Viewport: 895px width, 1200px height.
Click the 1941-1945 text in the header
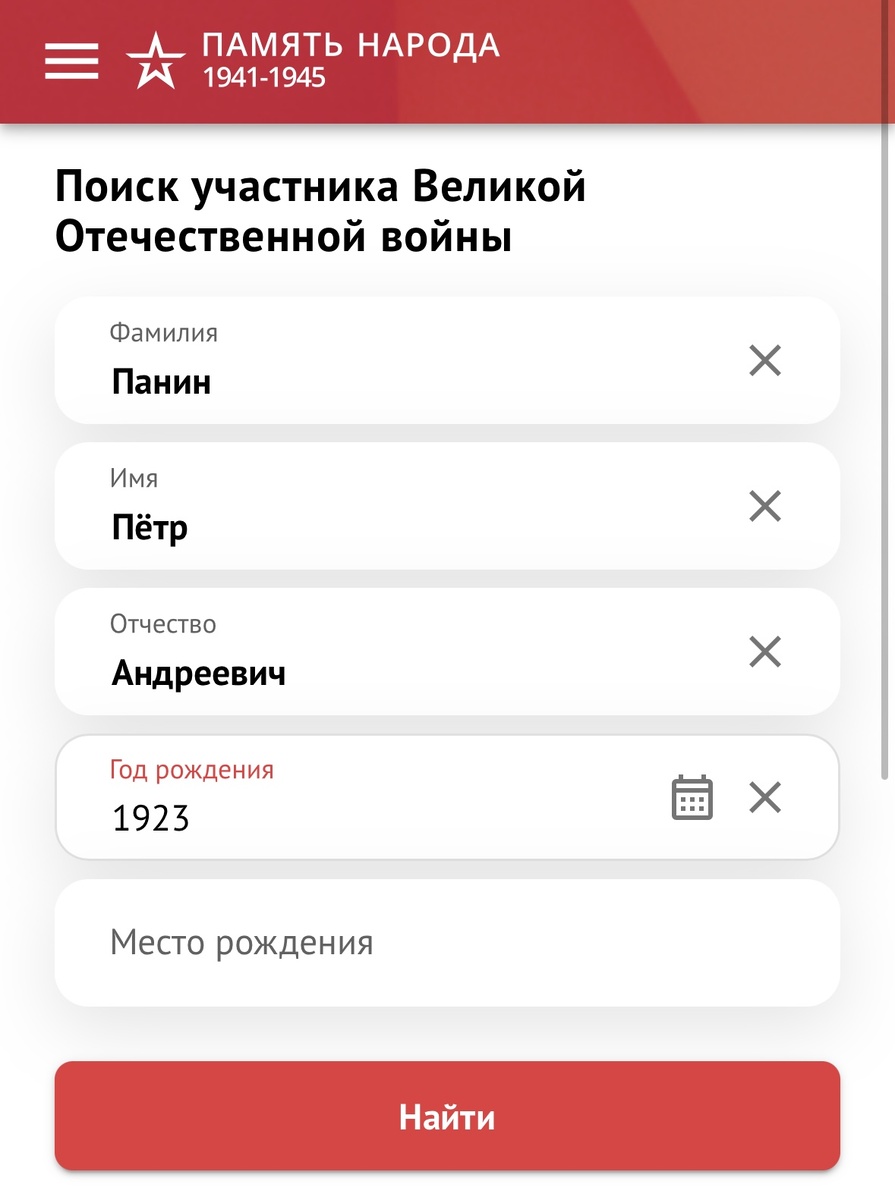[x=264, y=74]
